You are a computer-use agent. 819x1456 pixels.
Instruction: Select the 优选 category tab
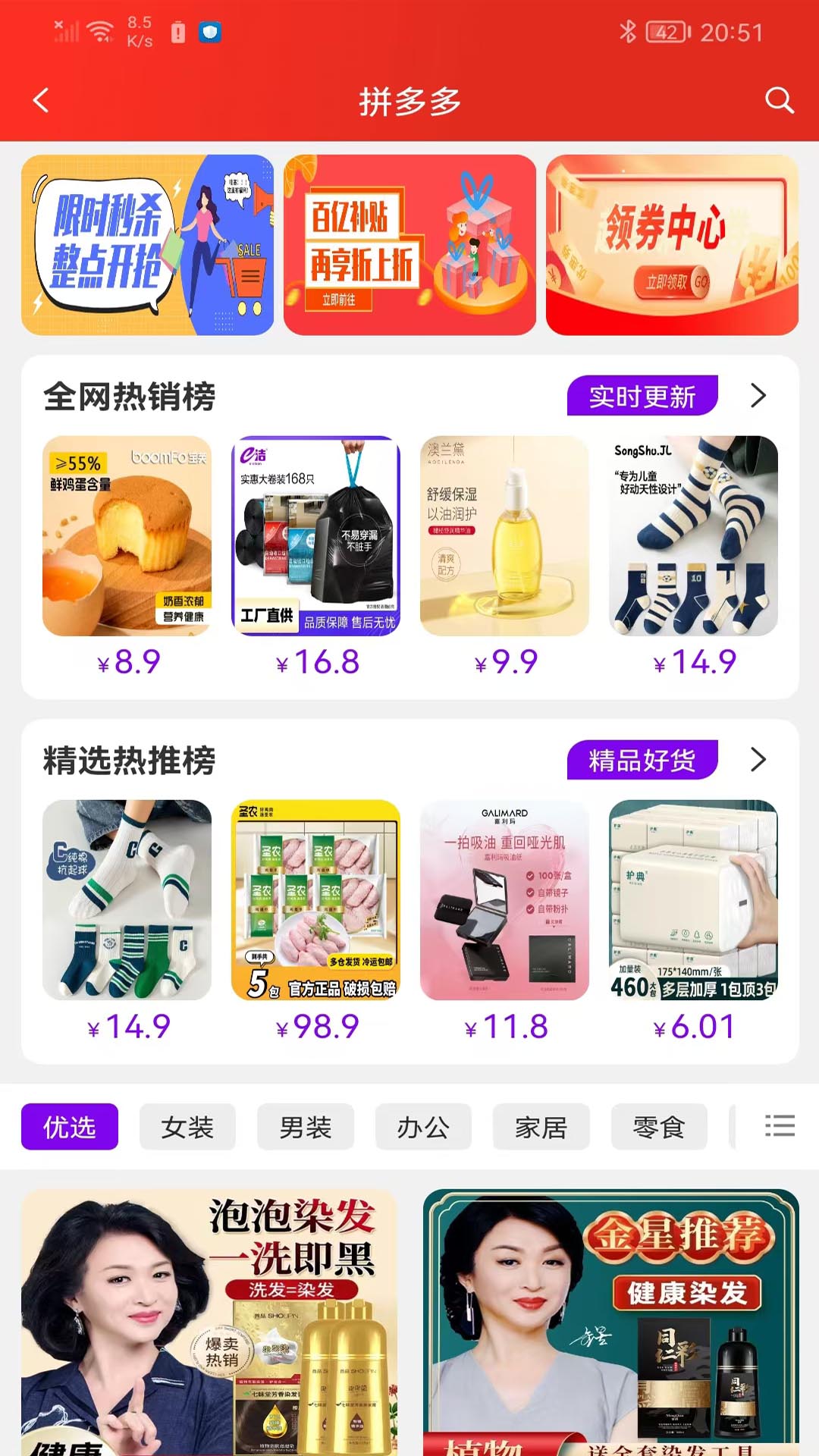(x=69, y=1128)
